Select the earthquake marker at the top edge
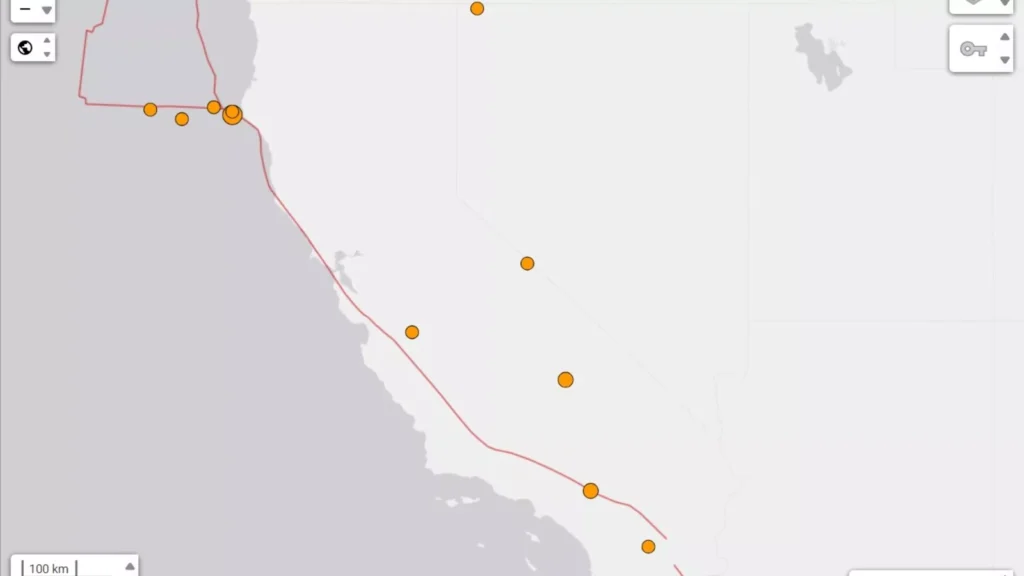Viewport: 1024px width, 576px height. point(477,9)
